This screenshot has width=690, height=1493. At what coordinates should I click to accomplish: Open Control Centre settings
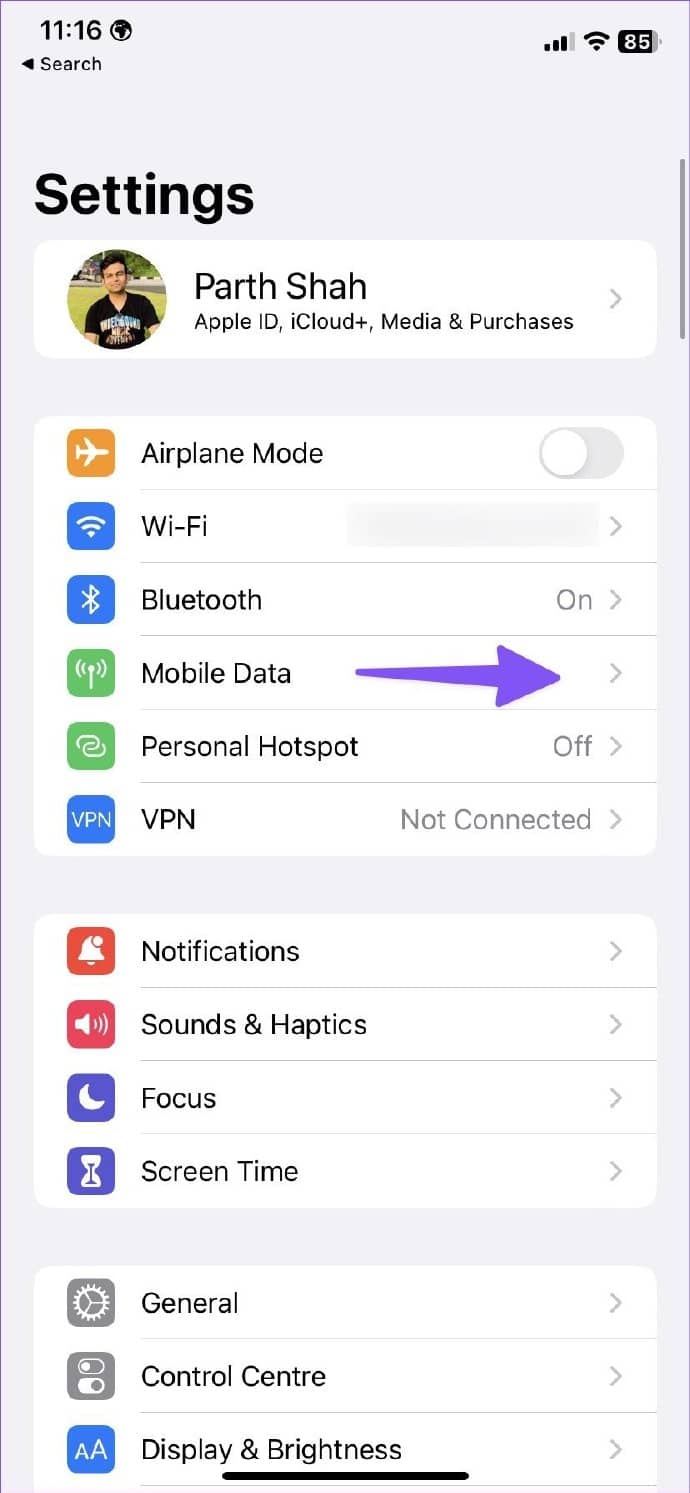(345, 1376)
